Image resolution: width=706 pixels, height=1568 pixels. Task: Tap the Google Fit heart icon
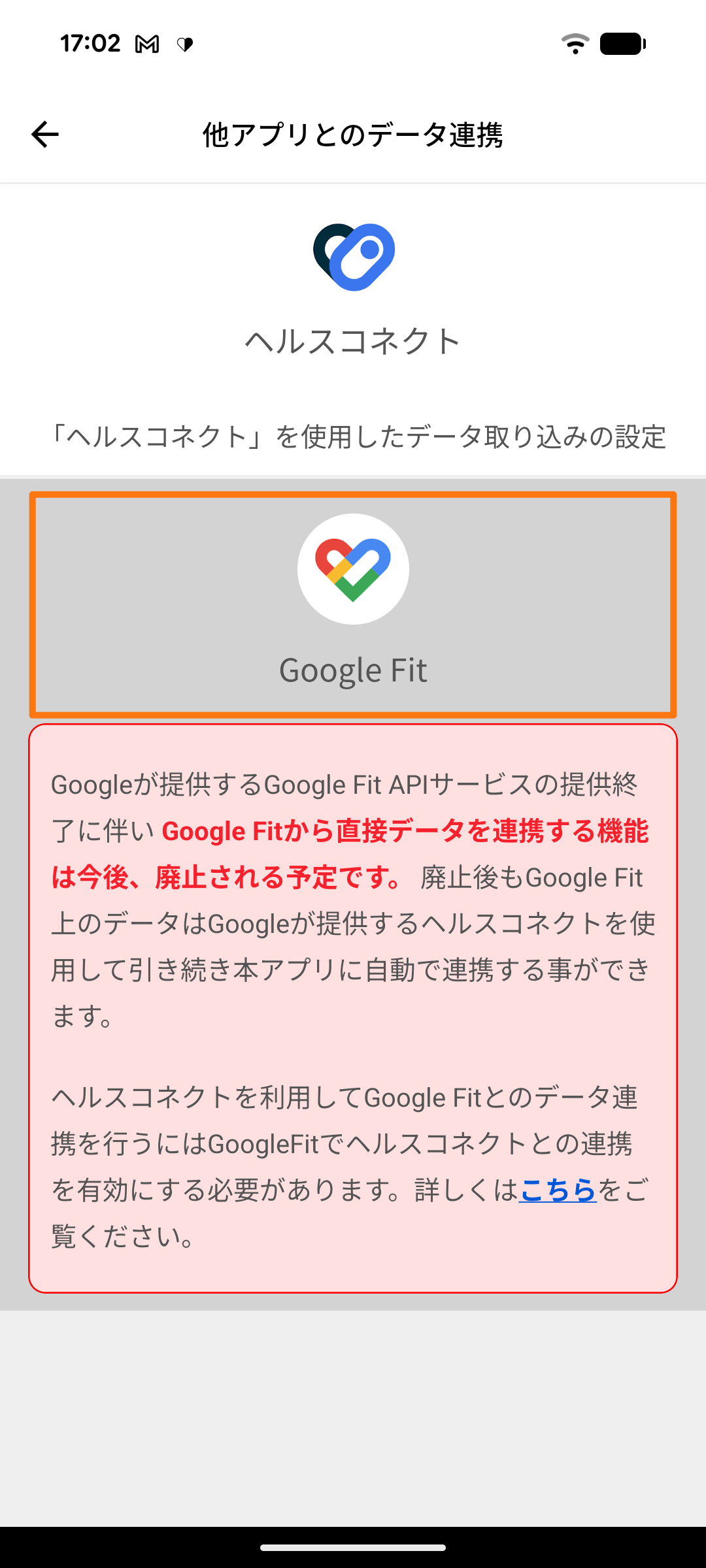(x=353, y=568)
